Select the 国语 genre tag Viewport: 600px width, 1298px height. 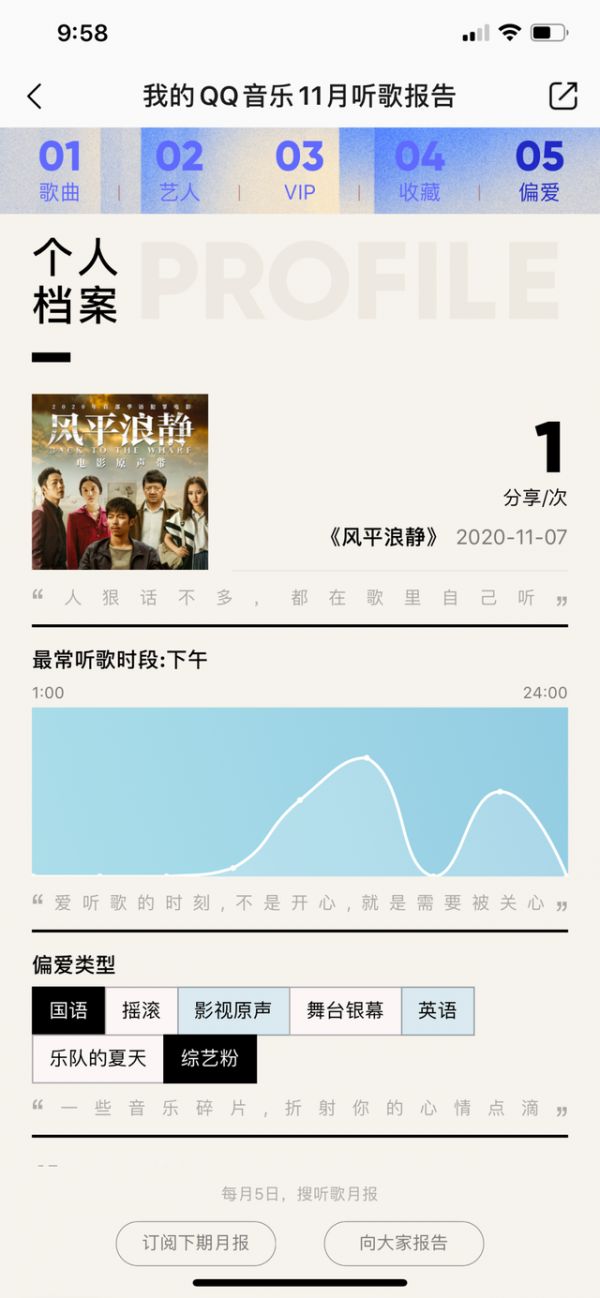click(x=68, y=1011)
